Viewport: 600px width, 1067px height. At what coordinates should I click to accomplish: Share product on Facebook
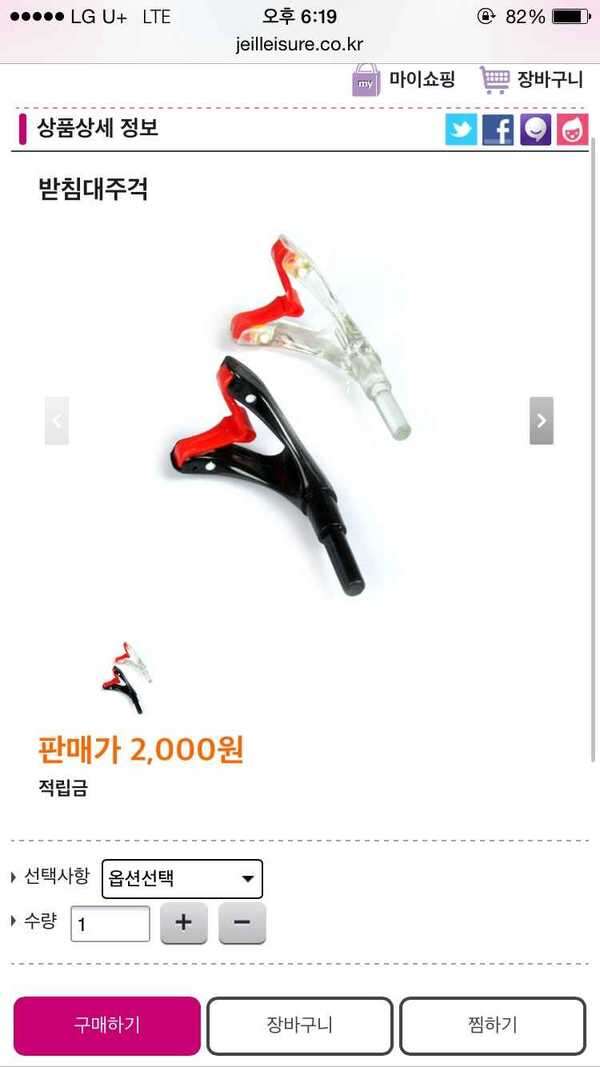click(498, 129)
